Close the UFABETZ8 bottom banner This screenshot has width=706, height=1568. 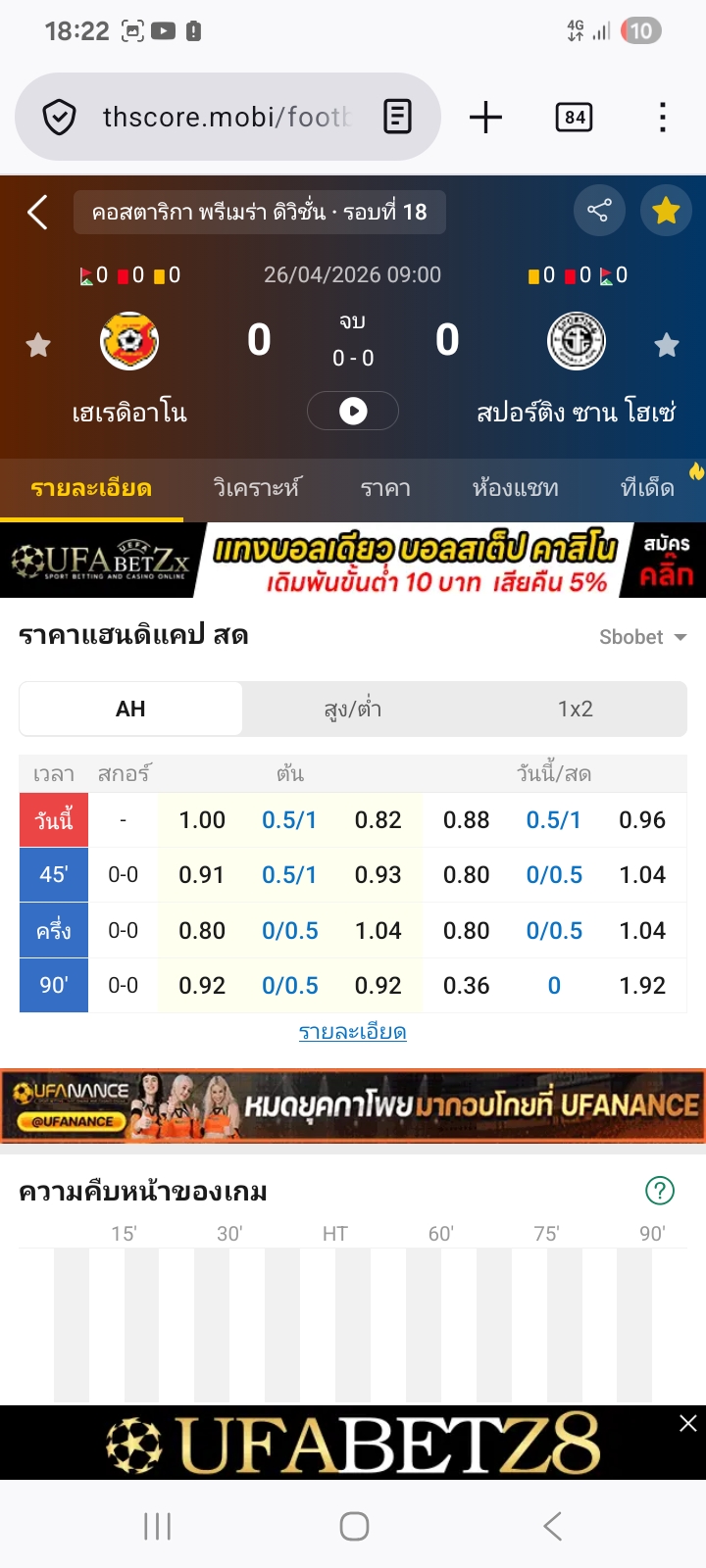[688, 1423]
